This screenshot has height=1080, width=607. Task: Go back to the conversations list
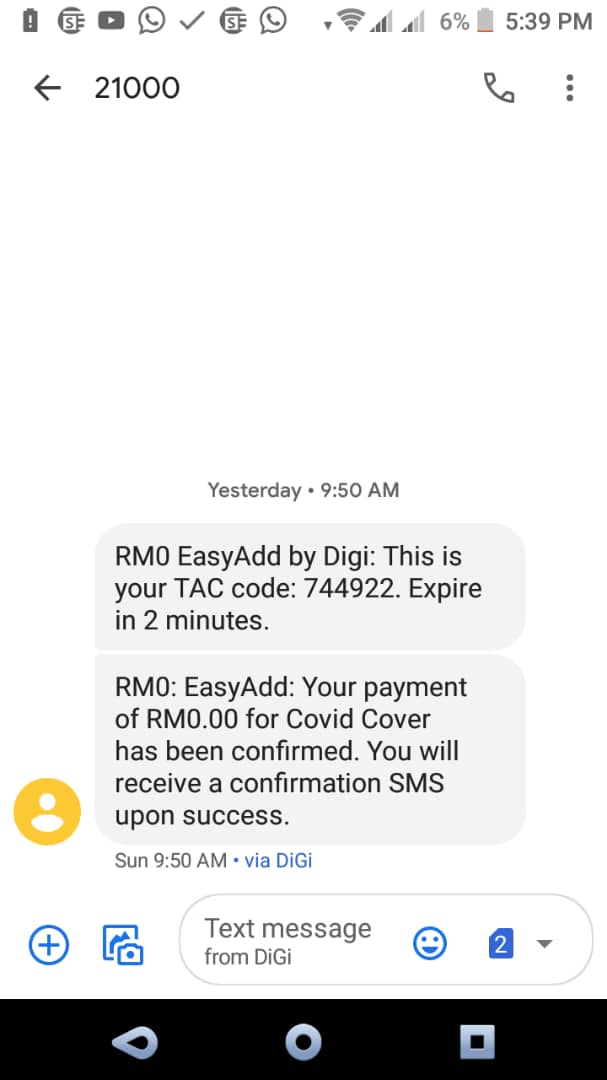[x=47, y=88]
